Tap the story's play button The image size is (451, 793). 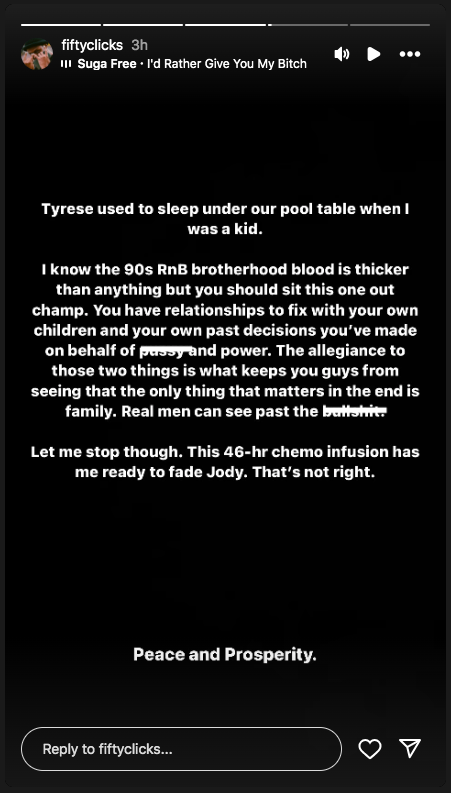[374, 54]
